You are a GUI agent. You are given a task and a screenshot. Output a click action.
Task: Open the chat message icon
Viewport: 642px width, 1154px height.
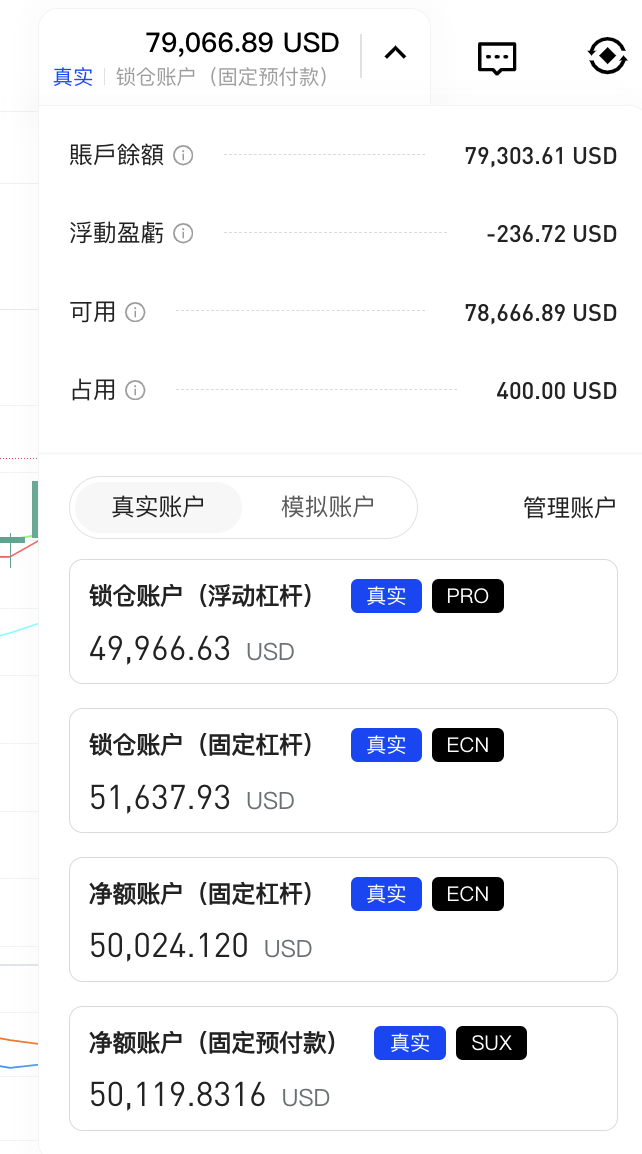pyautogui.click(x=497, y=57)
